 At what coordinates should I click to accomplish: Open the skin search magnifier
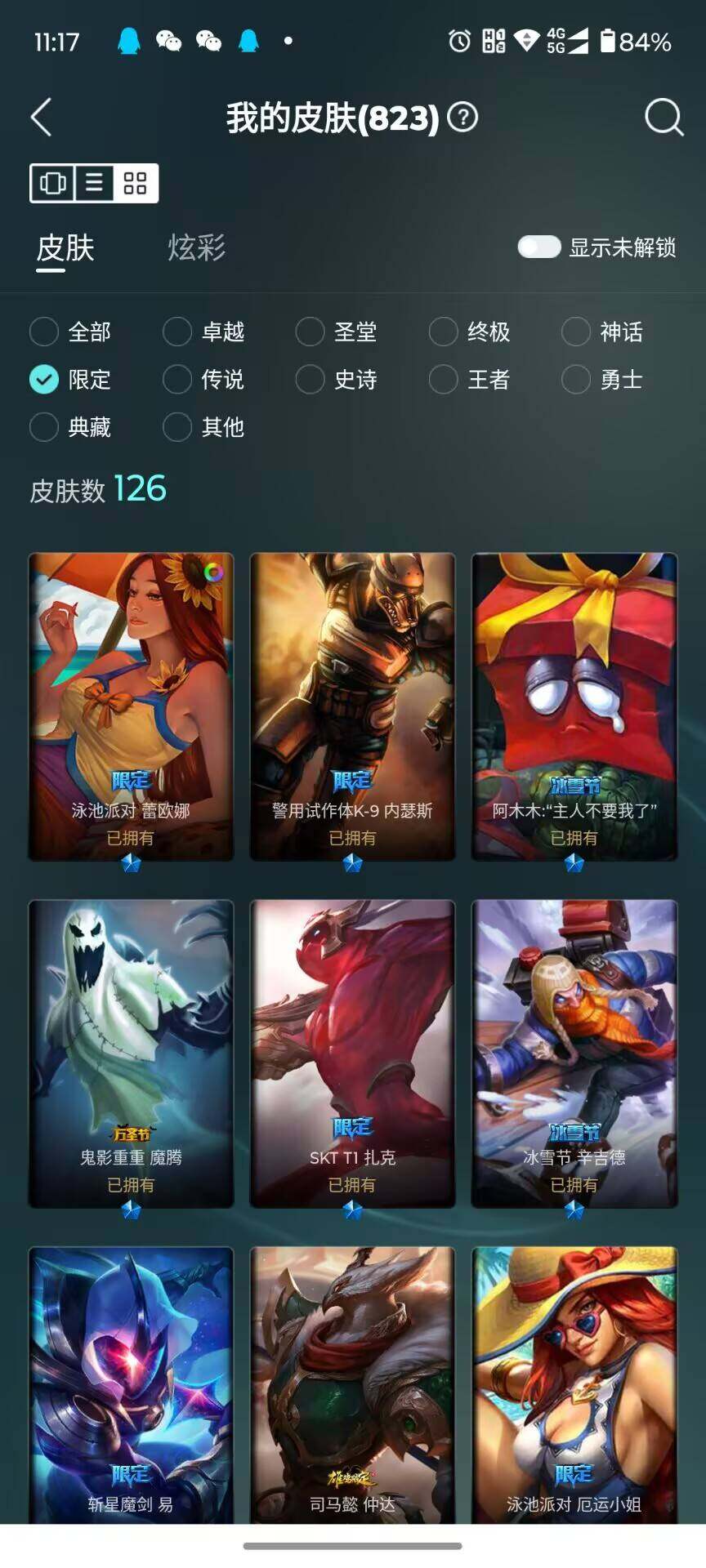pyautogui.click(x=663, y=118)
